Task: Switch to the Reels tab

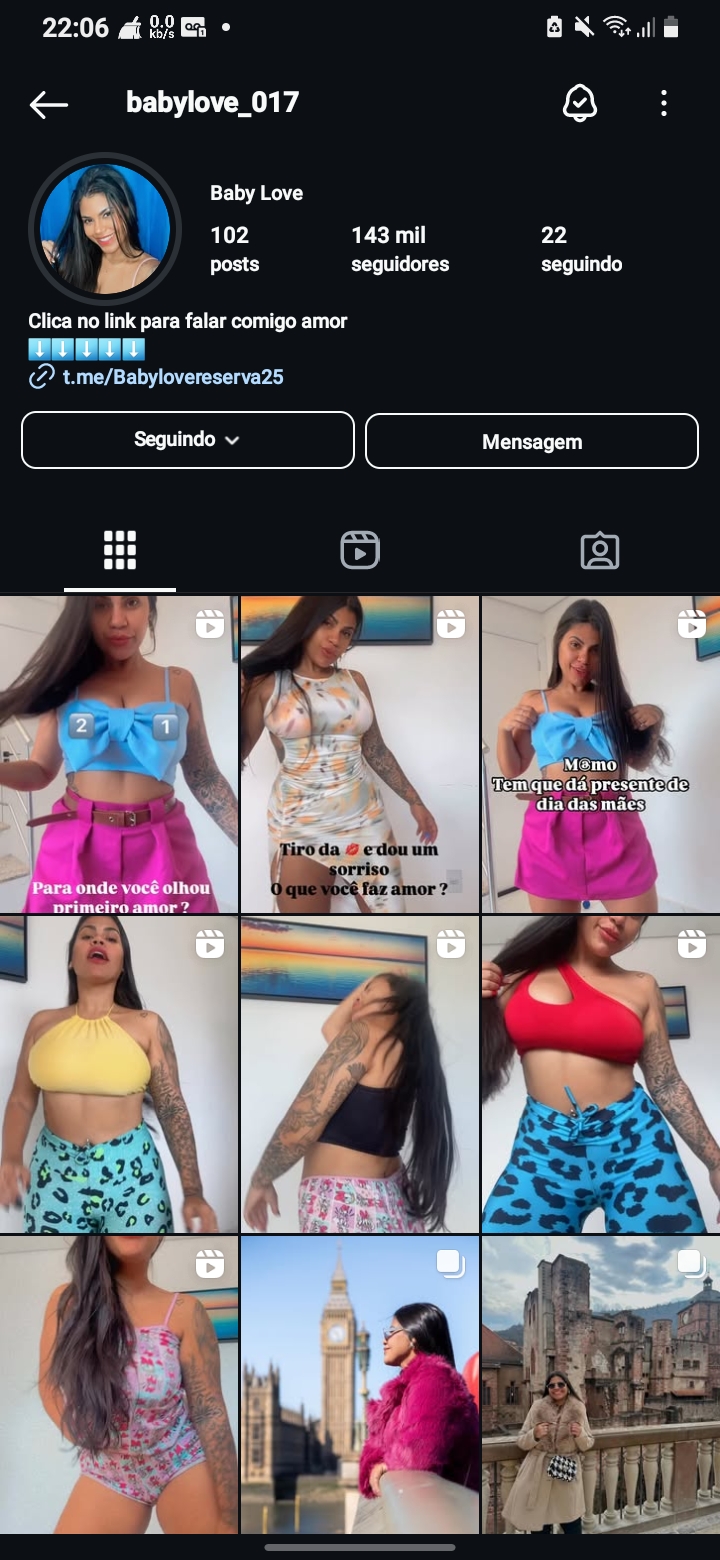Action: coord(360,551)
